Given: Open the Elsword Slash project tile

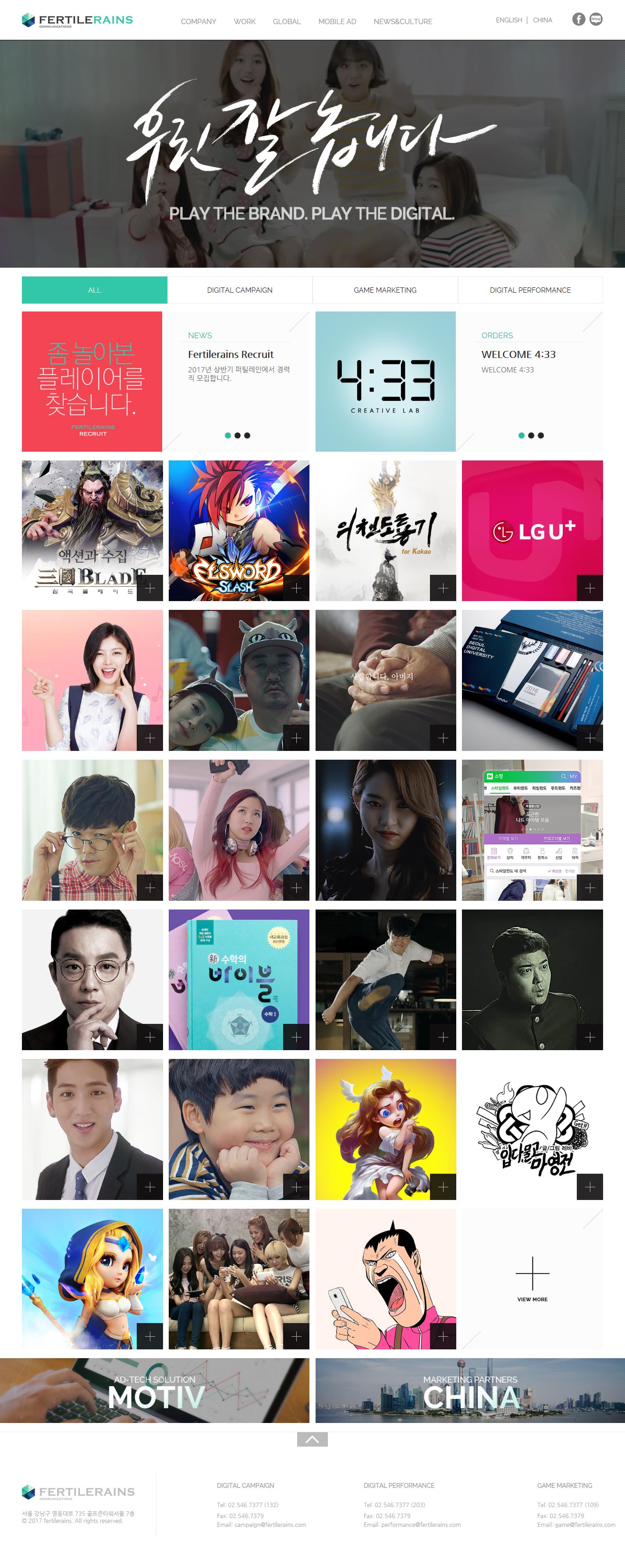Looking at the screenshot, I should pos(239,530).
